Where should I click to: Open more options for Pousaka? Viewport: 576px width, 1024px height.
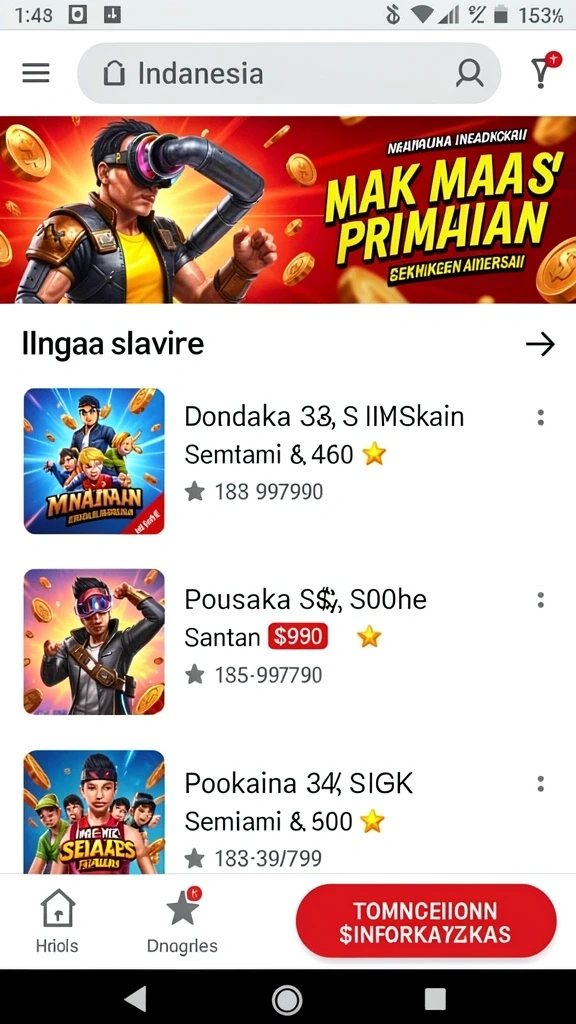541,600
